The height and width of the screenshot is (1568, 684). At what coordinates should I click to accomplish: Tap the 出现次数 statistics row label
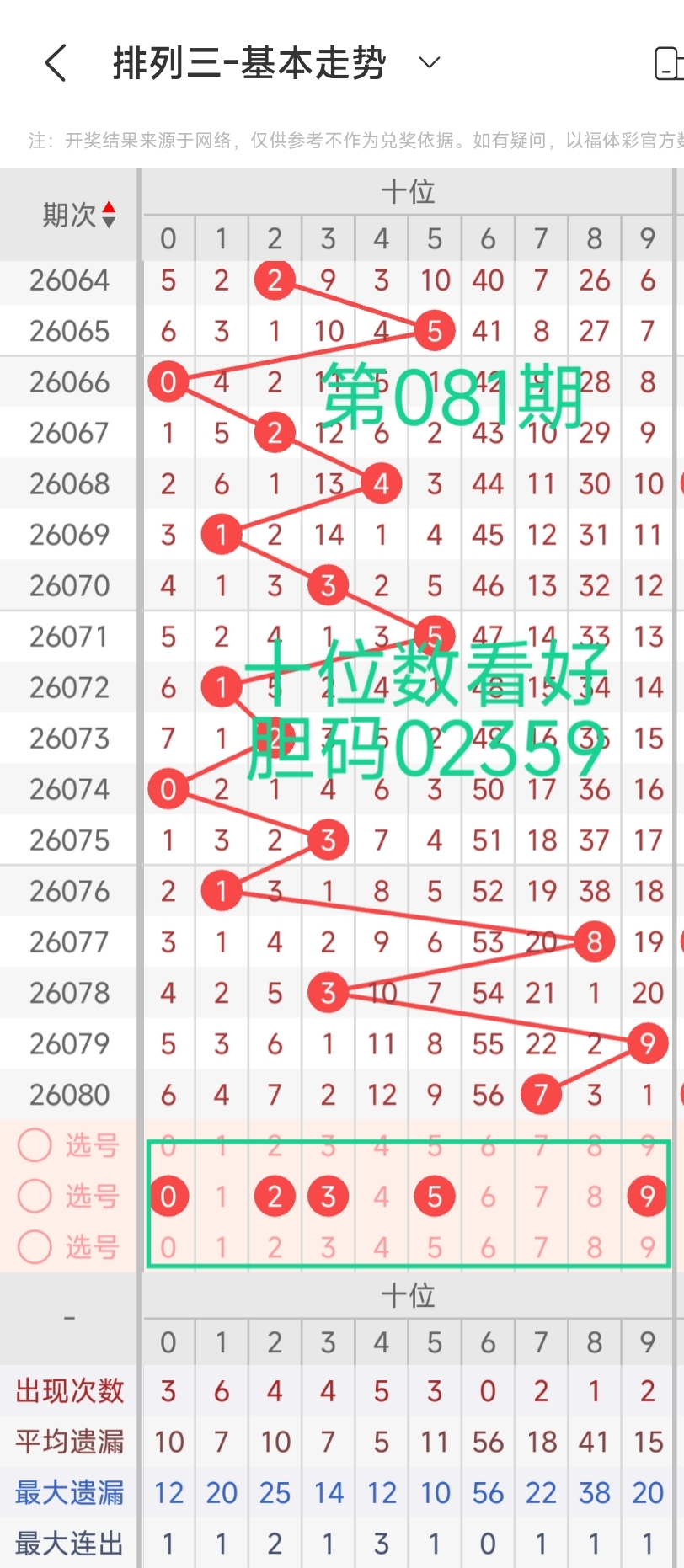69,1392
